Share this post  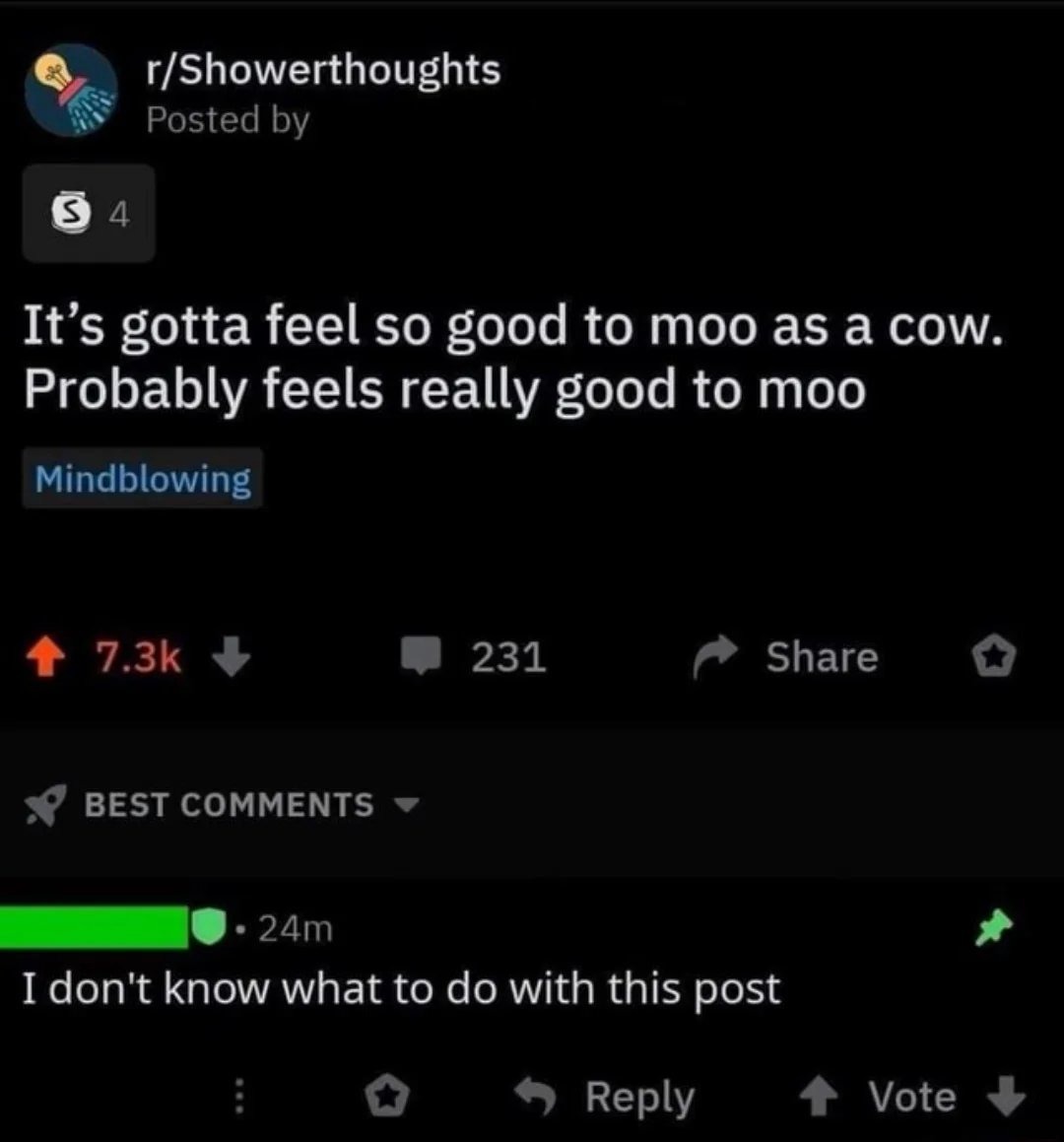pyautogui.click(x=788, y=657)
